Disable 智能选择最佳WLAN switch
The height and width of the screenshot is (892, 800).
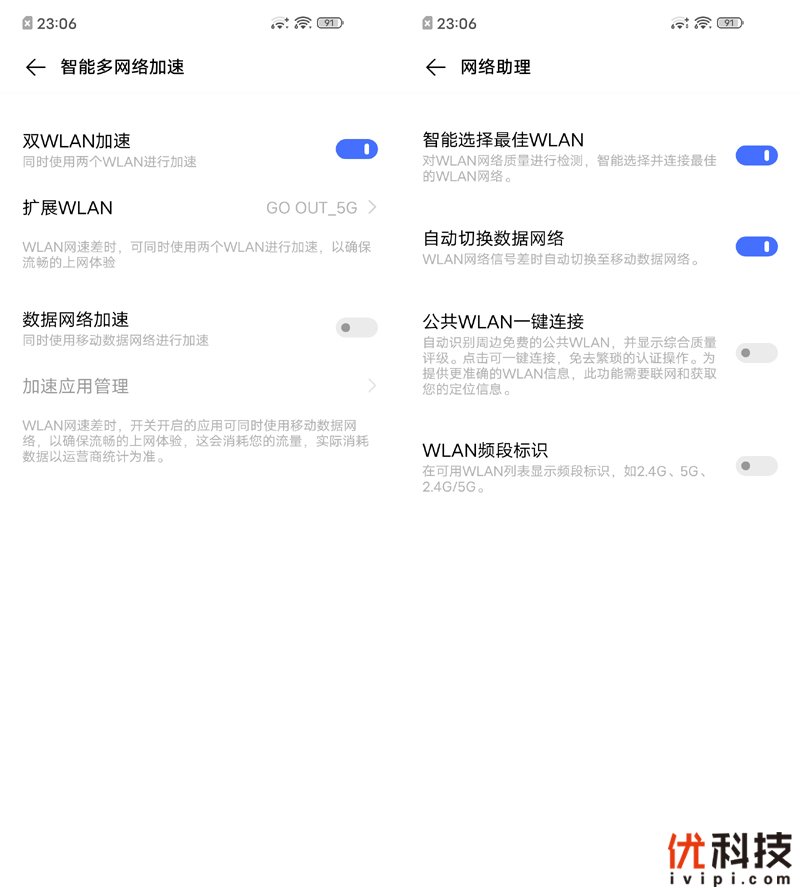click(756, 155)
